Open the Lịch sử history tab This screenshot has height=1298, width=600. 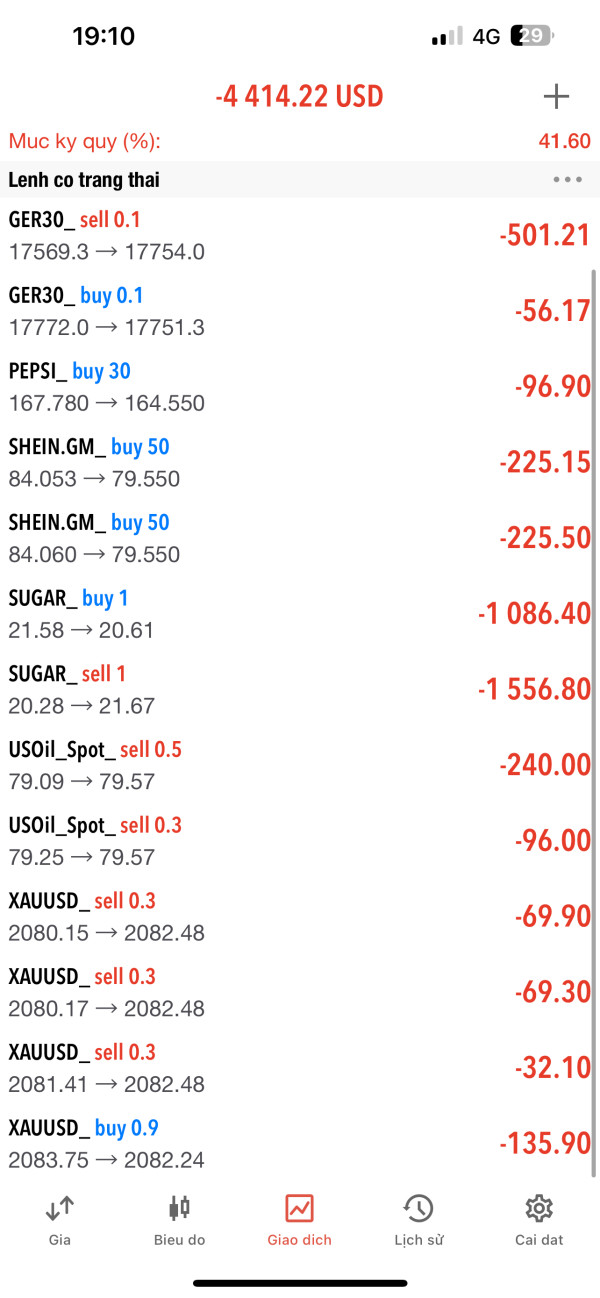419,1220
